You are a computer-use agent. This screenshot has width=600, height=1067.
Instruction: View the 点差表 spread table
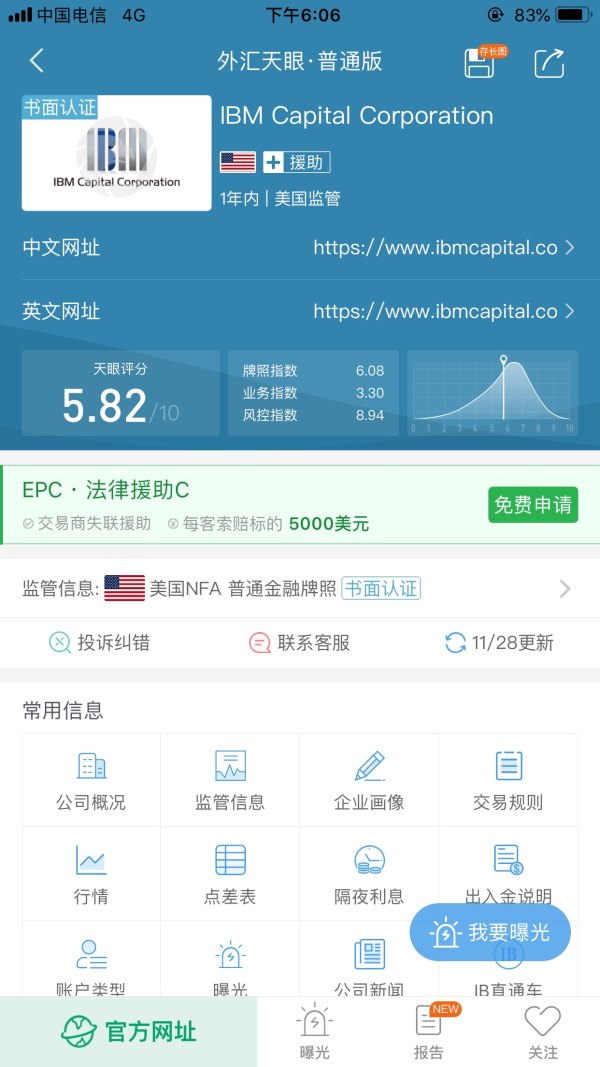[x=230, y=874]
